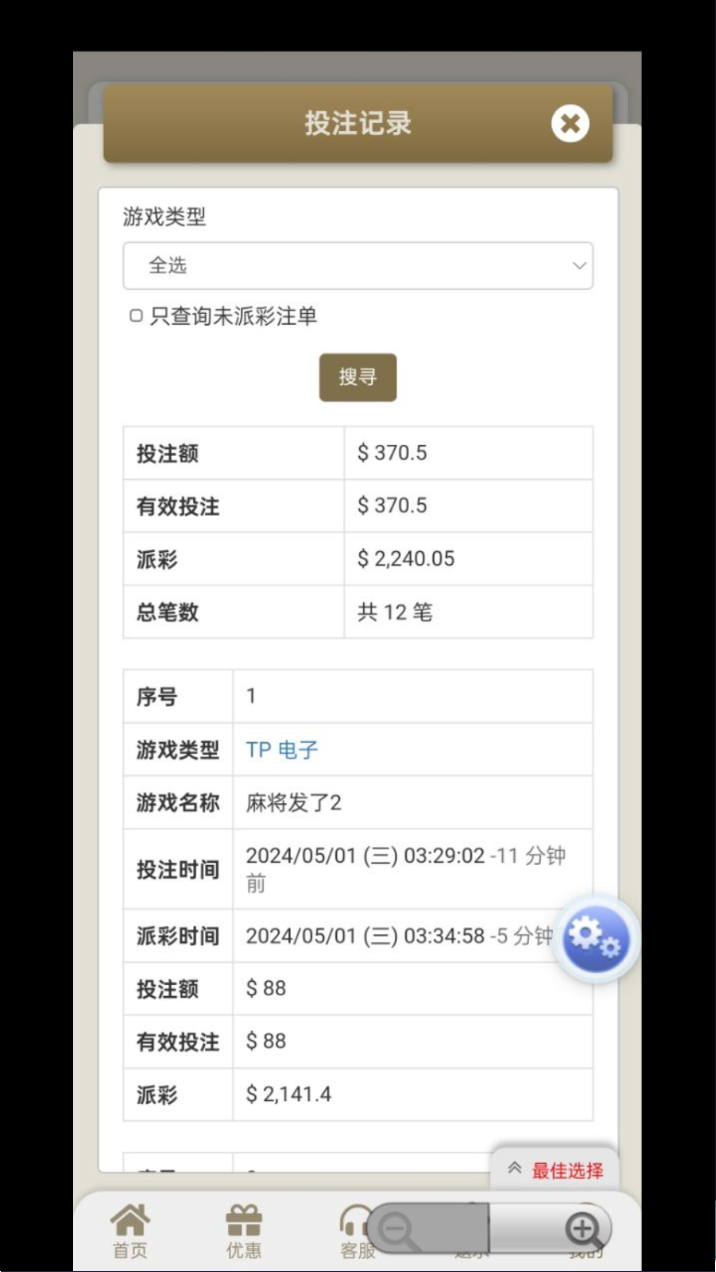
Task: Switch to the 优惠 promotions tab
Action: (244, 1232)
